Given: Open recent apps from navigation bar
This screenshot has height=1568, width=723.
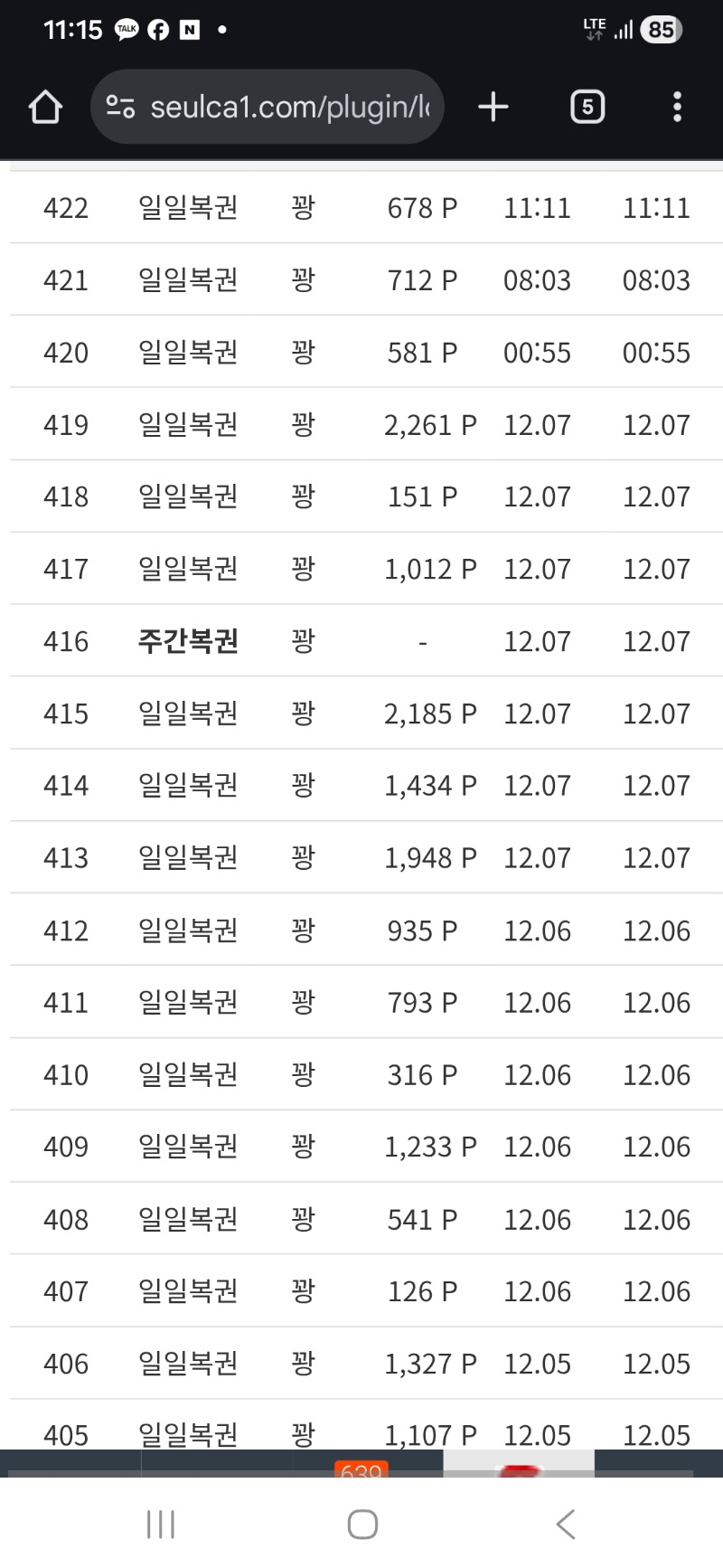Looking at the screenshot, I should 161,1524.
